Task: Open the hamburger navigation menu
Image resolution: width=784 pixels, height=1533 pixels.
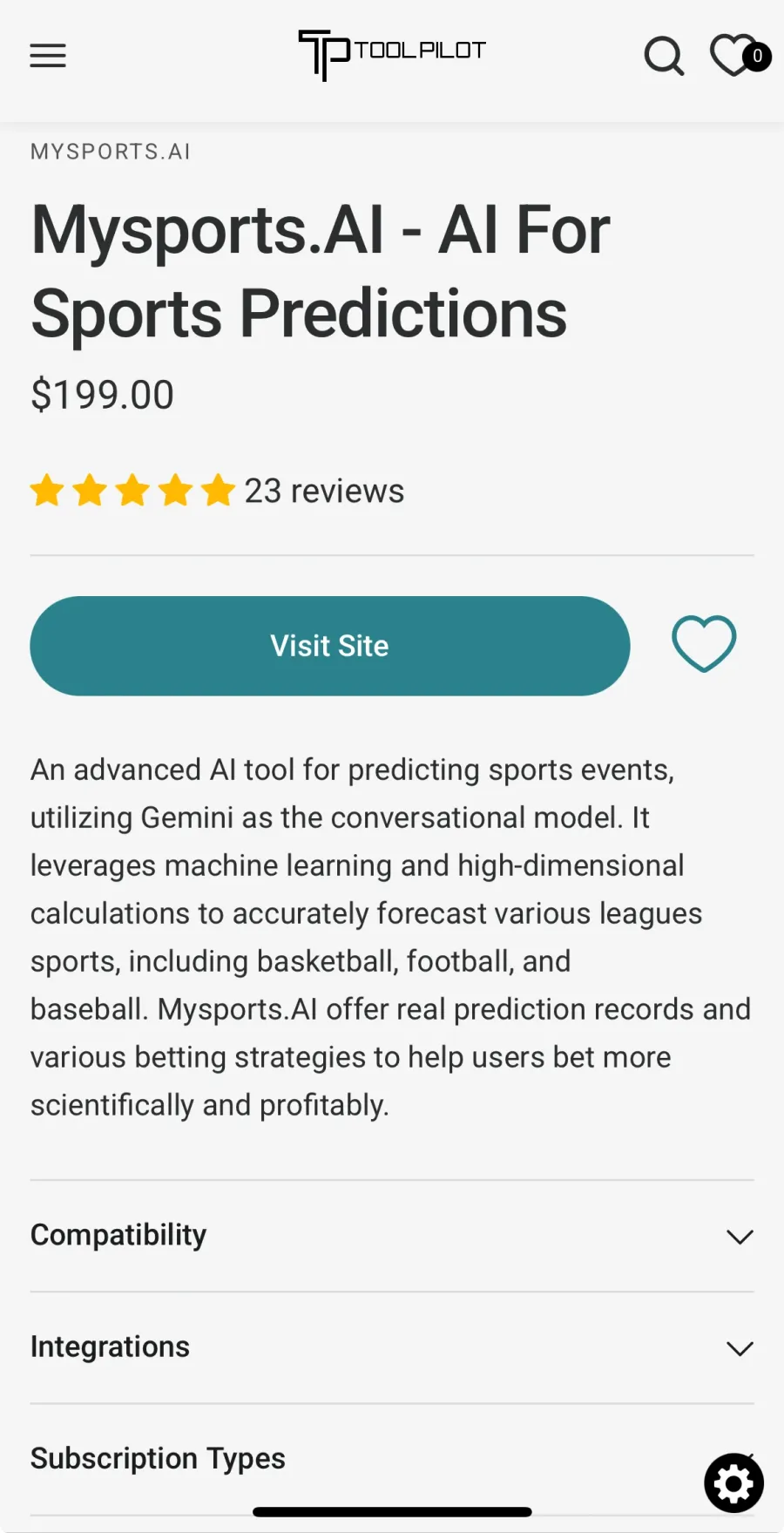Action: click(x=48, y=55)
